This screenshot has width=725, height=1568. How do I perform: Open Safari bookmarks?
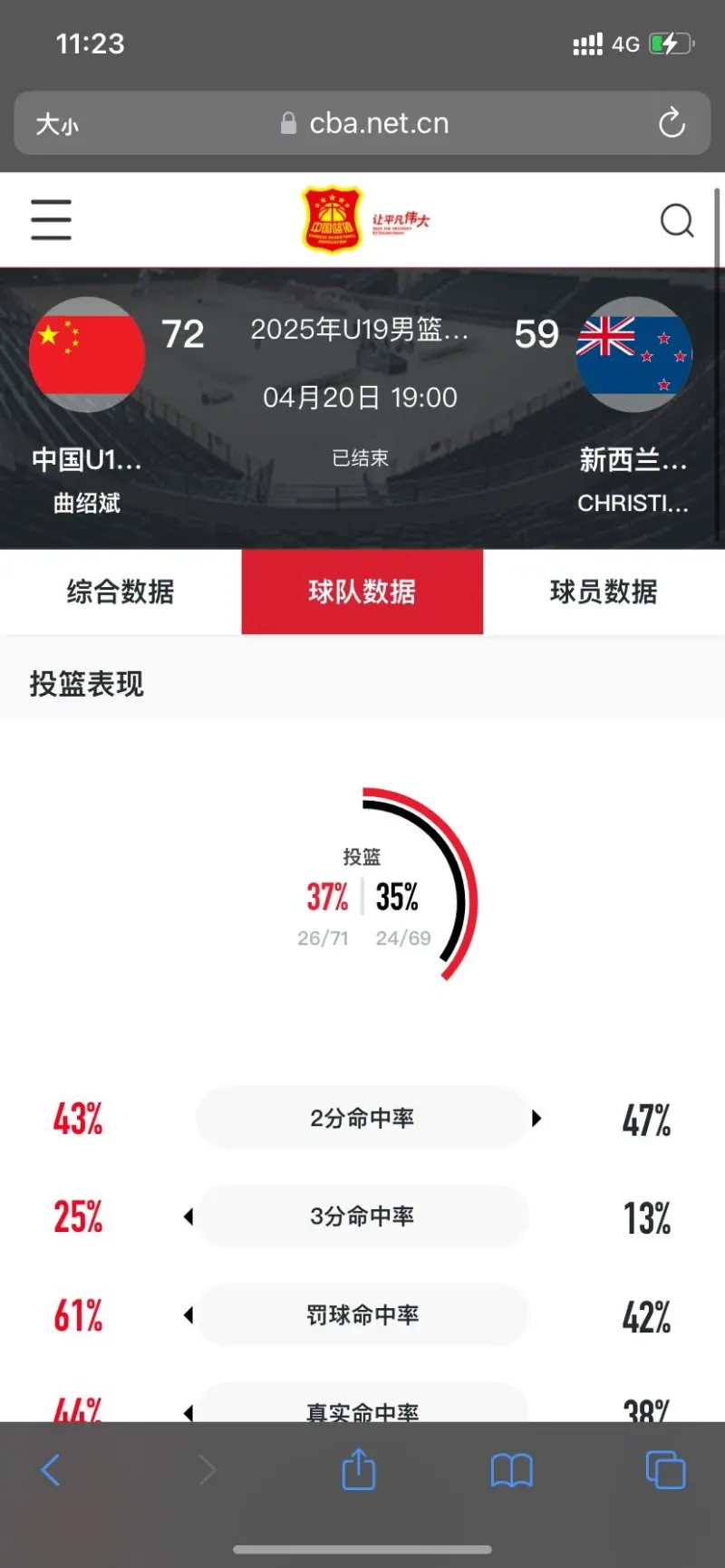(511, 1469)
